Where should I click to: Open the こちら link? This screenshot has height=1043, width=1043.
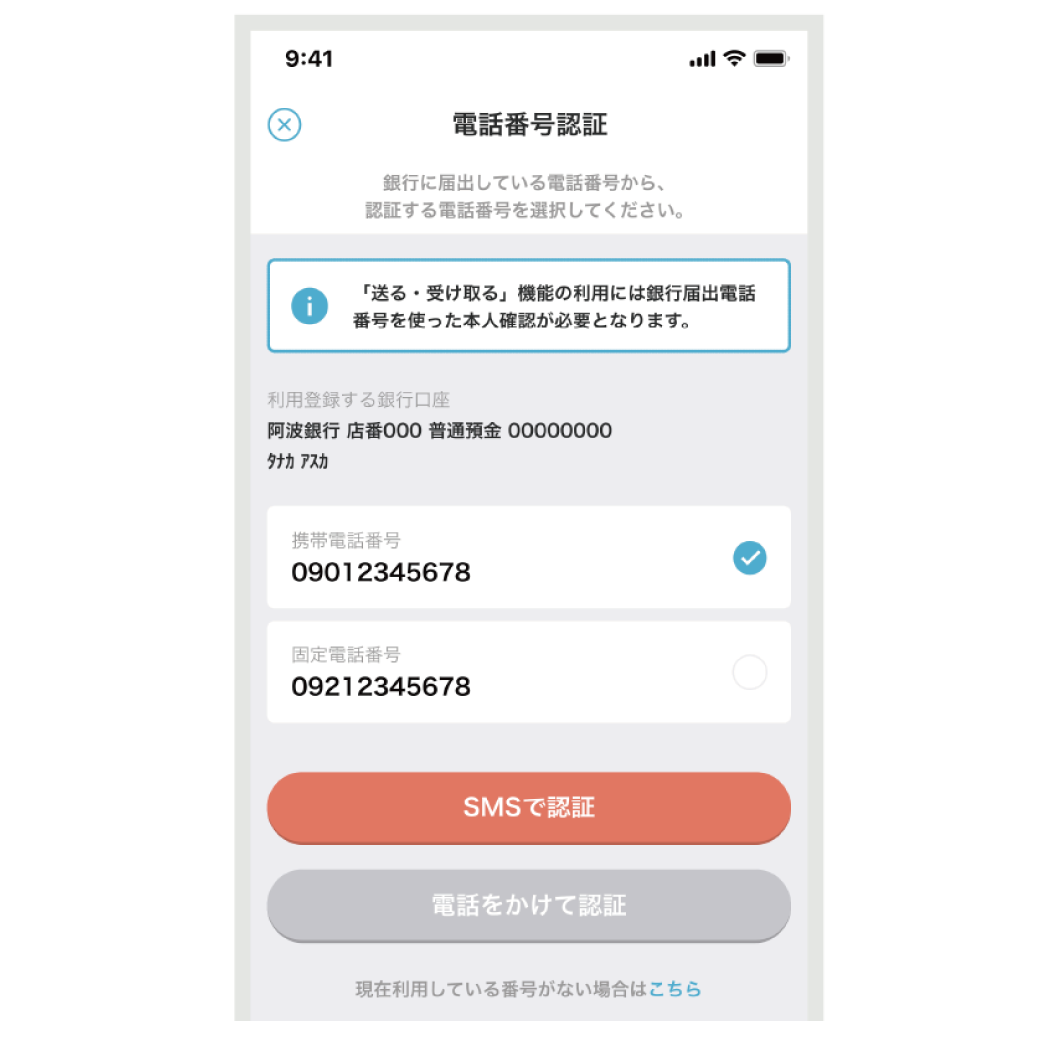pyautogui.click(x=675, y=989)
